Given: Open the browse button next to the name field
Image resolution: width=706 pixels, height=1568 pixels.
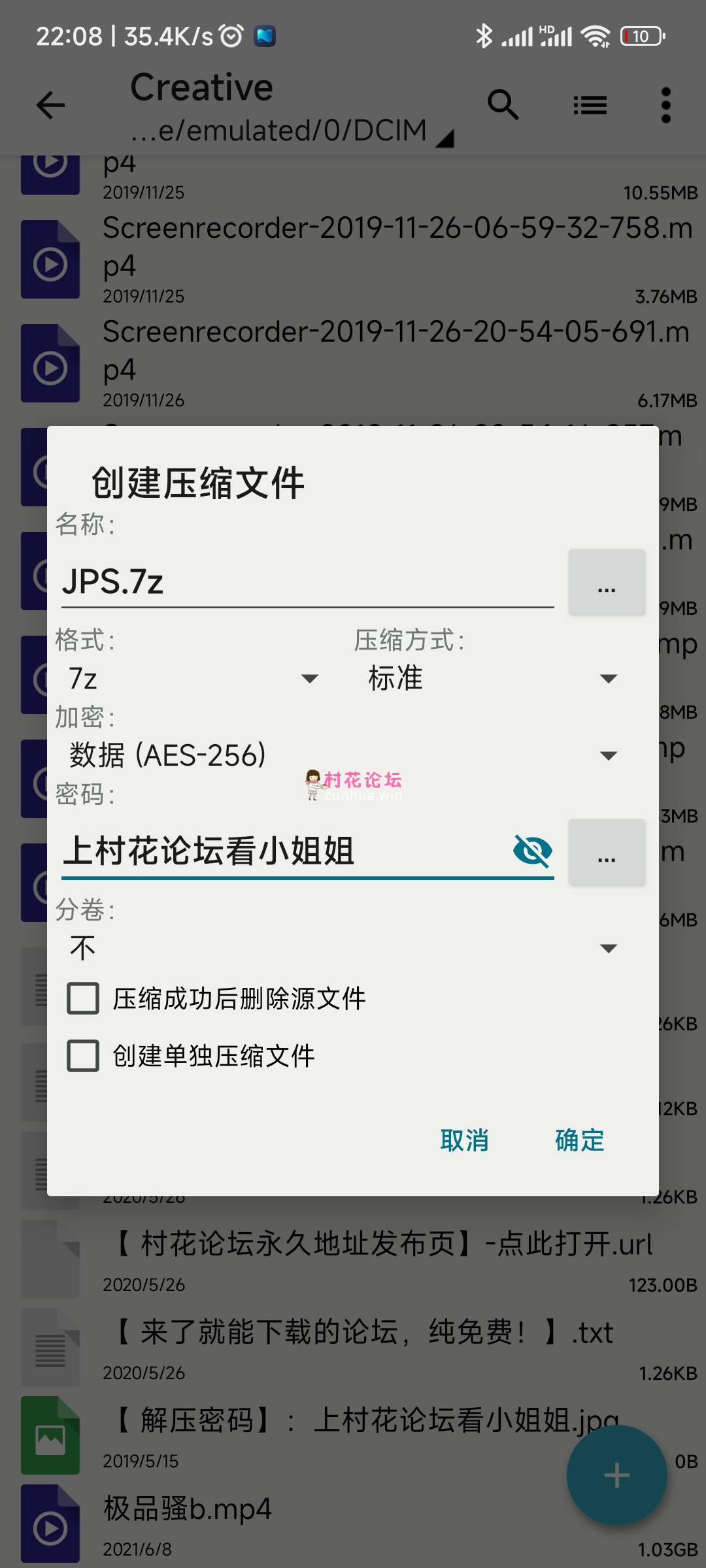Looking at the screenshot, I should 607,583.
